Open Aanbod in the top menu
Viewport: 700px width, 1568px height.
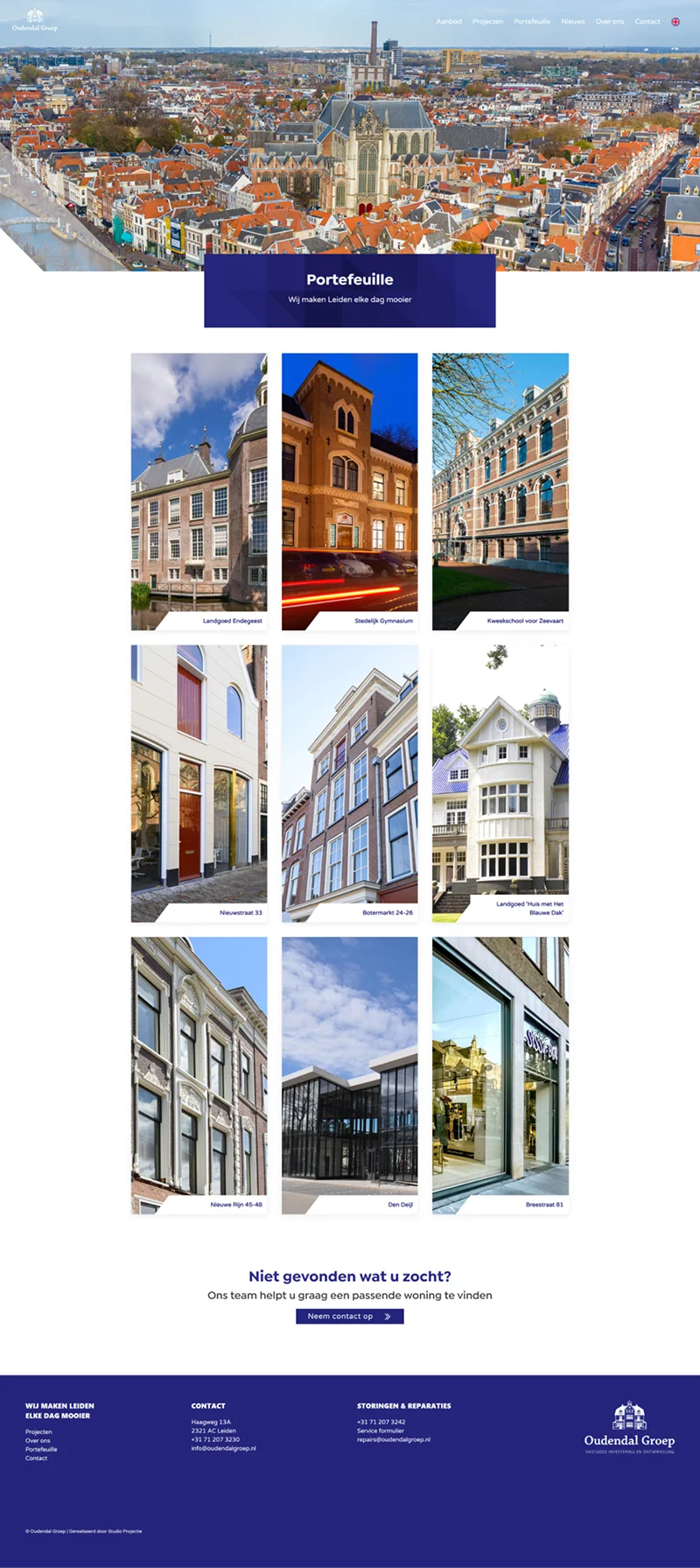coord(449,22)
